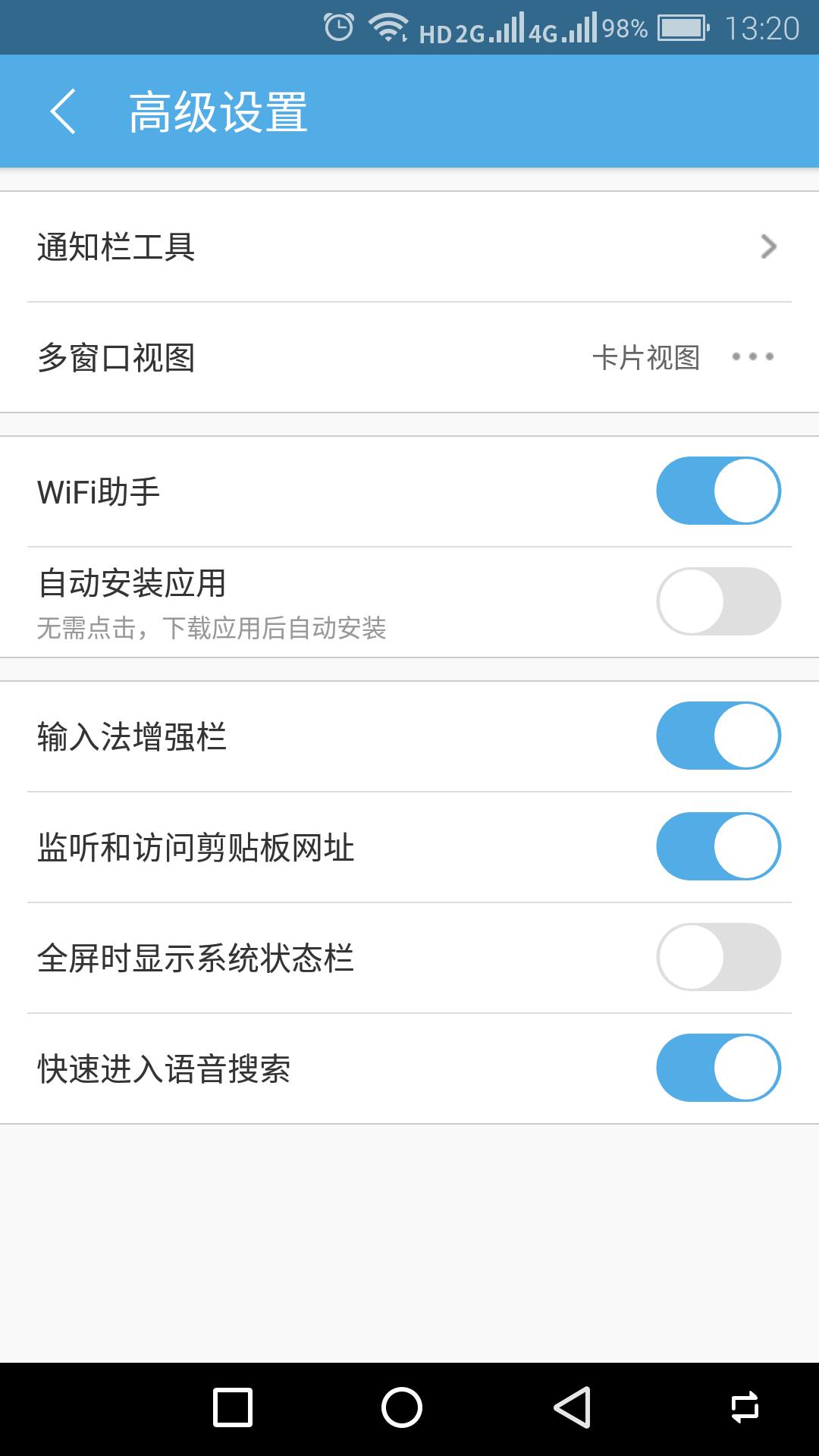
Task: Select the 通知栏工具 settings entry
Action: pyautogui.click(x=118, y=246)
